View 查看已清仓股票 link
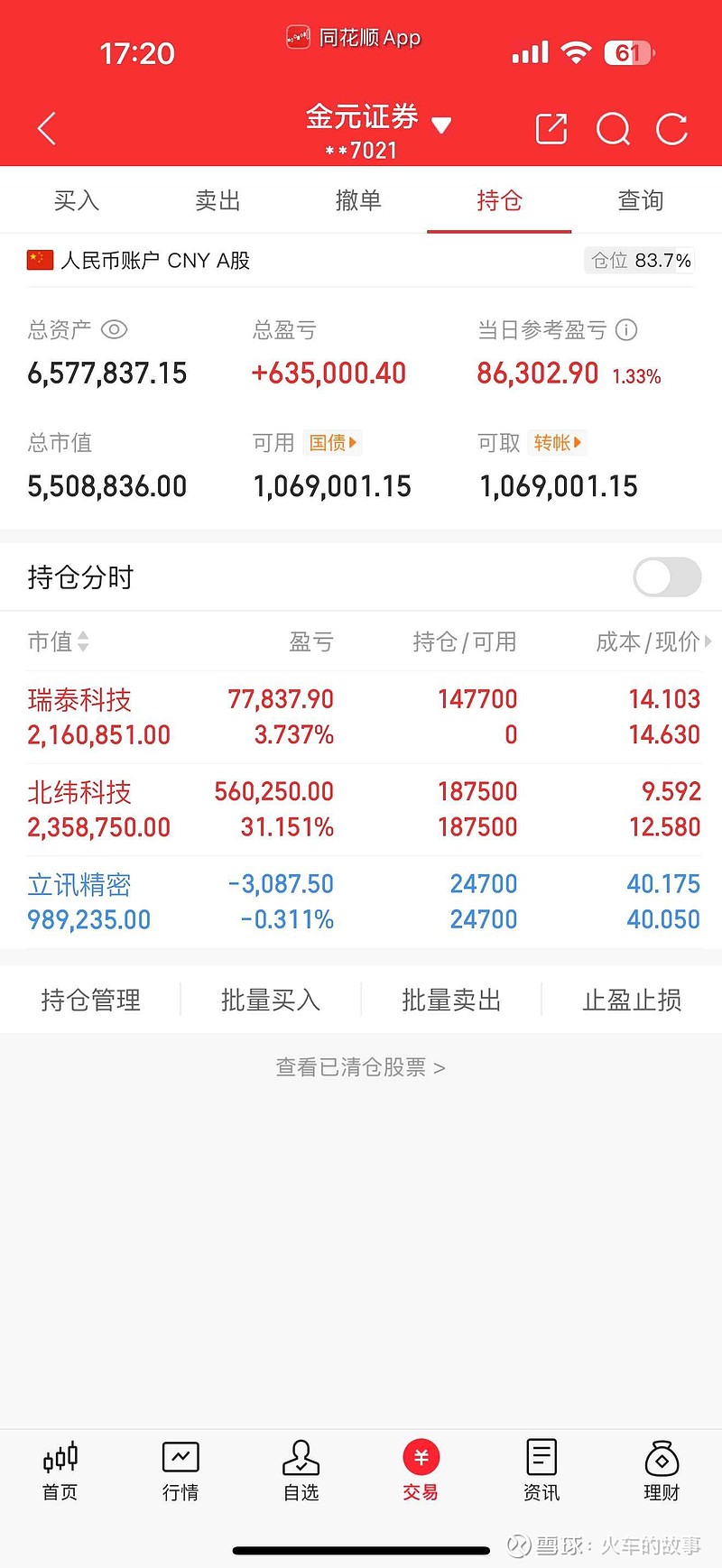This screenshot has width=722, height=1568. click(360, 1067)
